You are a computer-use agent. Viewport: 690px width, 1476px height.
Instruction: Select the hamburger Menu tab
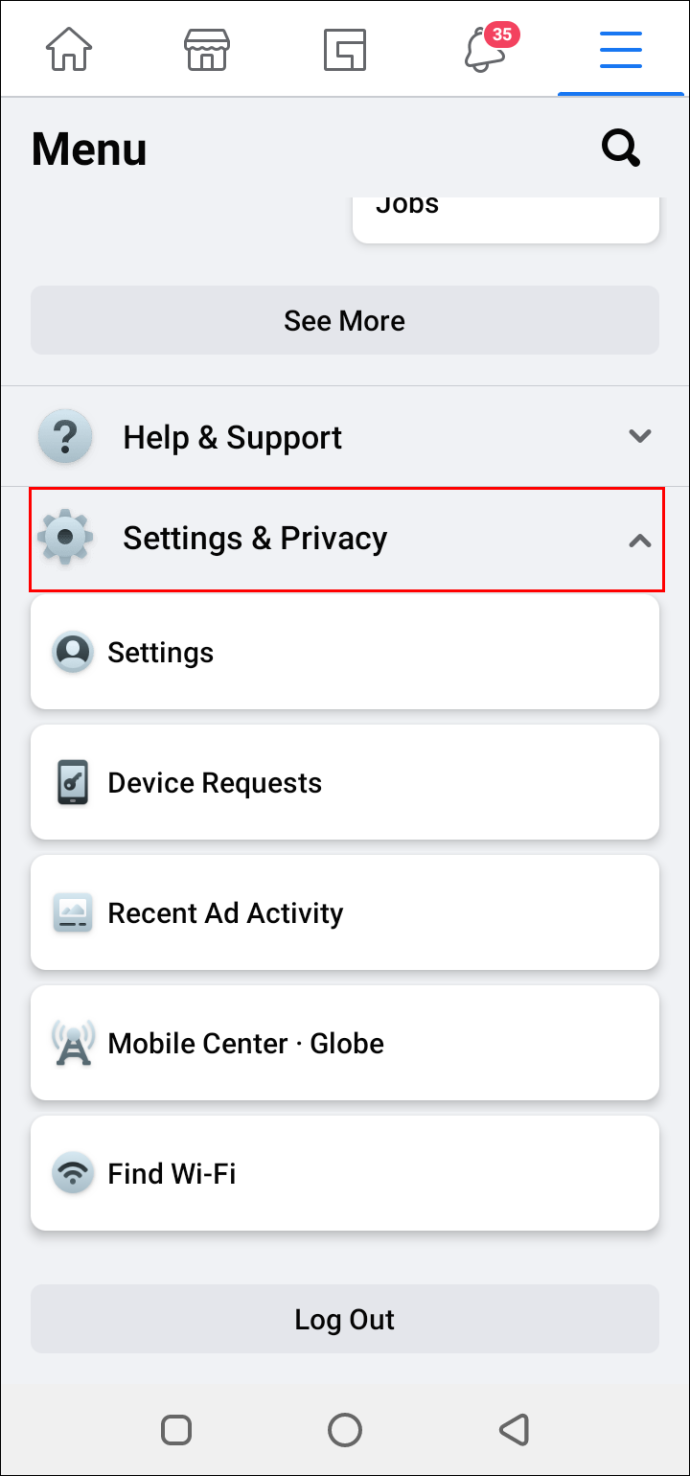621,49
